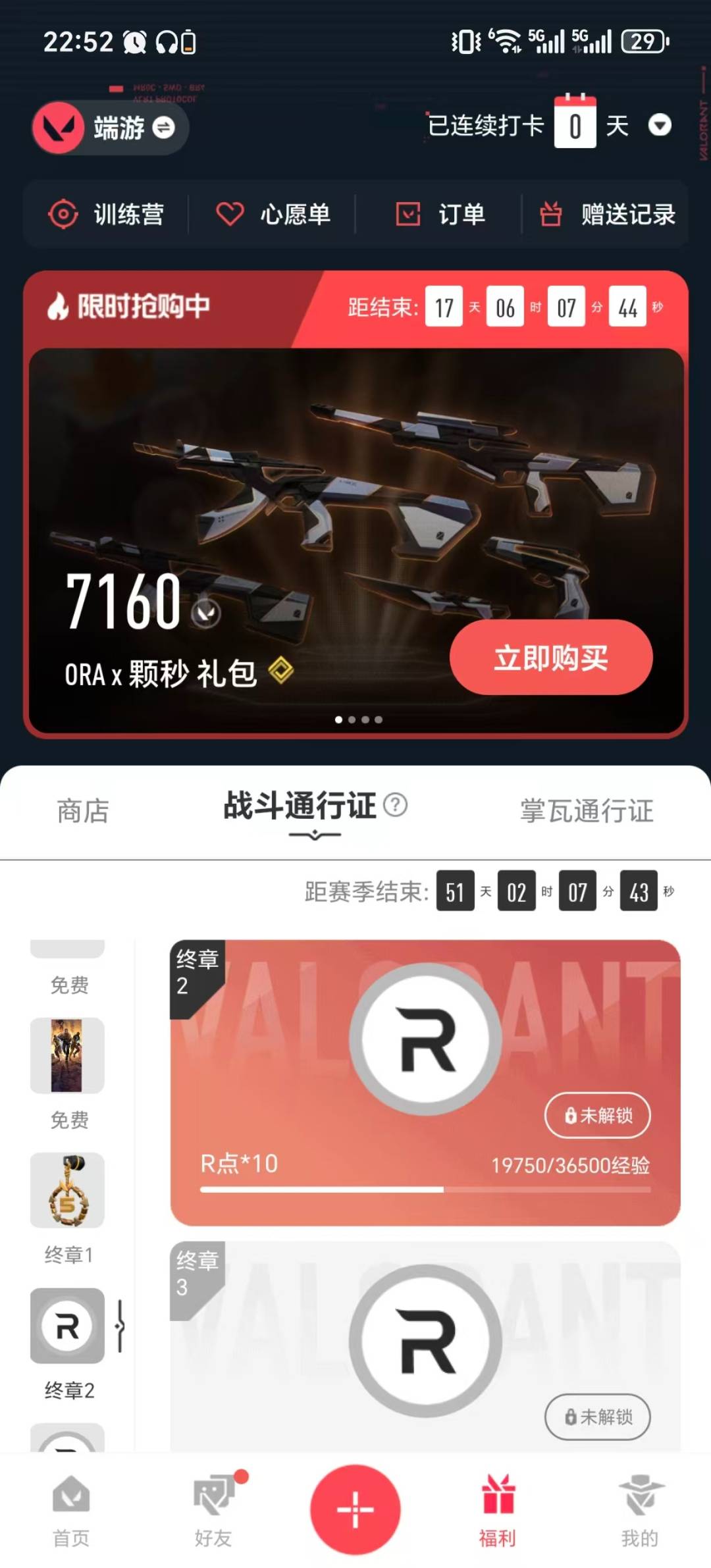Select the 终章2 reward in the sidebar
Screen dimensions: 711x1568
coord(67,1326)
